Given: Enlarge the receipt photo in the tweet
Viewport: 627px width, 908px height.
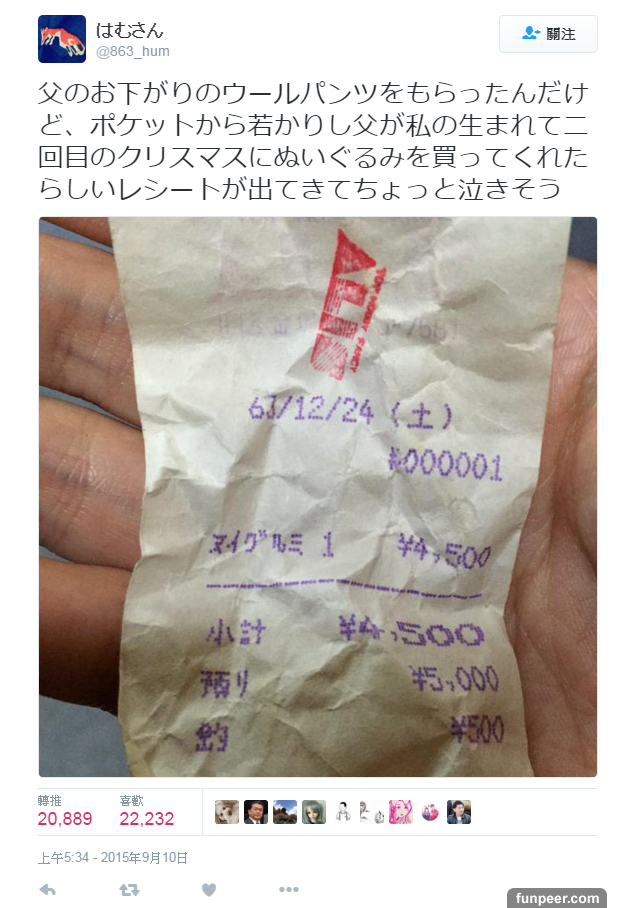Looking at the screenshot, I should pyautogui.click(x=318, y=497).
